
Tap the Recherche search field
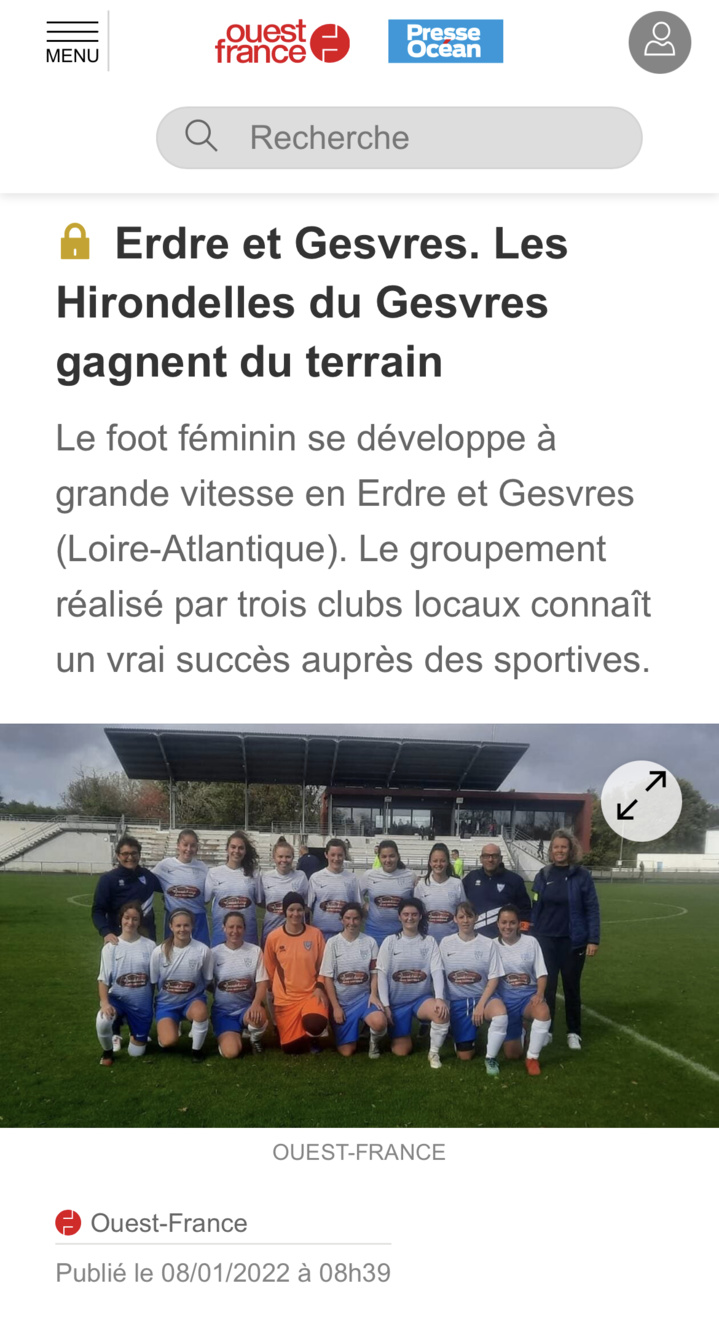click(x=399, y=138)
